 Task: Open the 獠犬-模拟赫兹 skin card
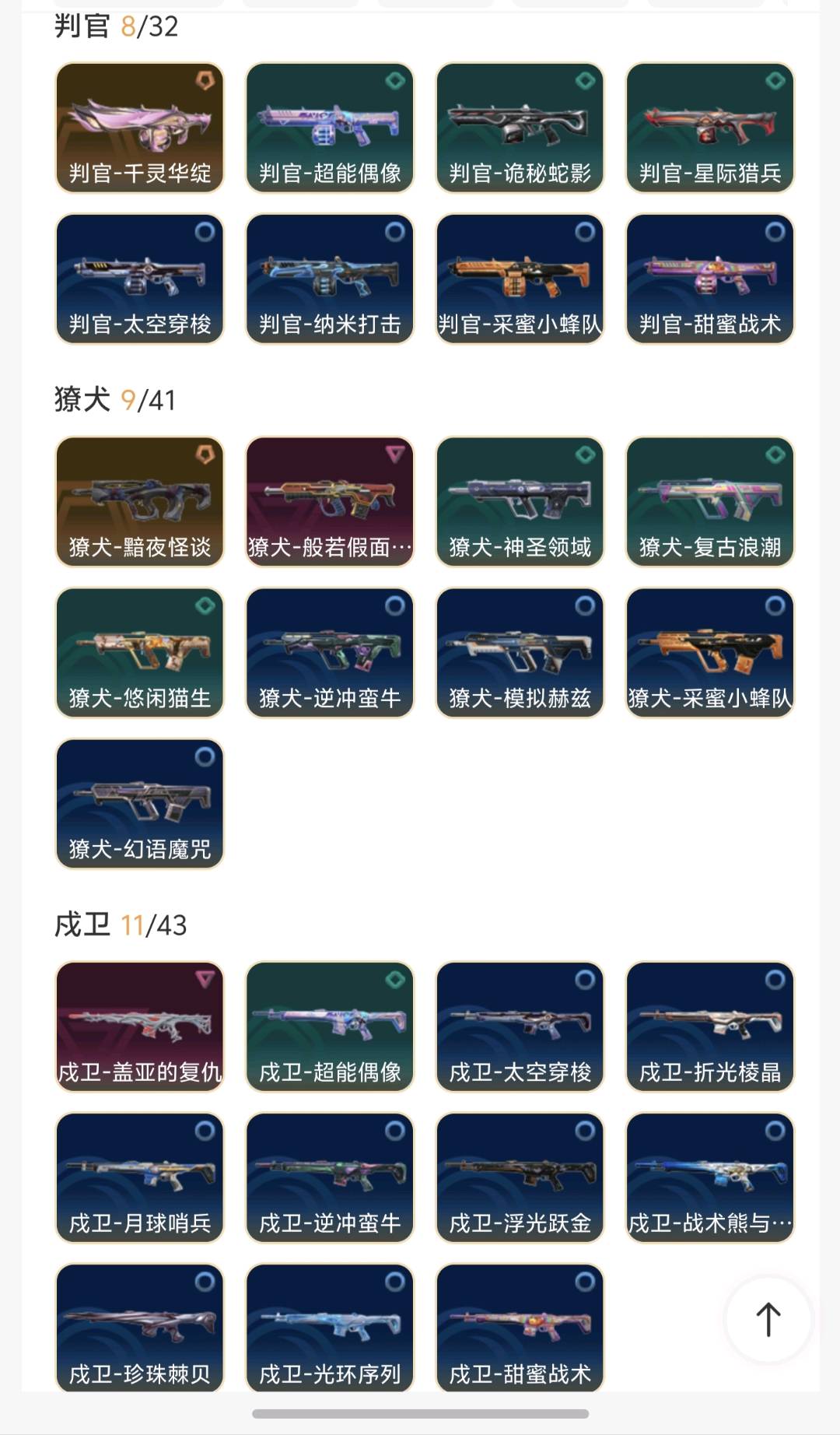pos(520,652)
